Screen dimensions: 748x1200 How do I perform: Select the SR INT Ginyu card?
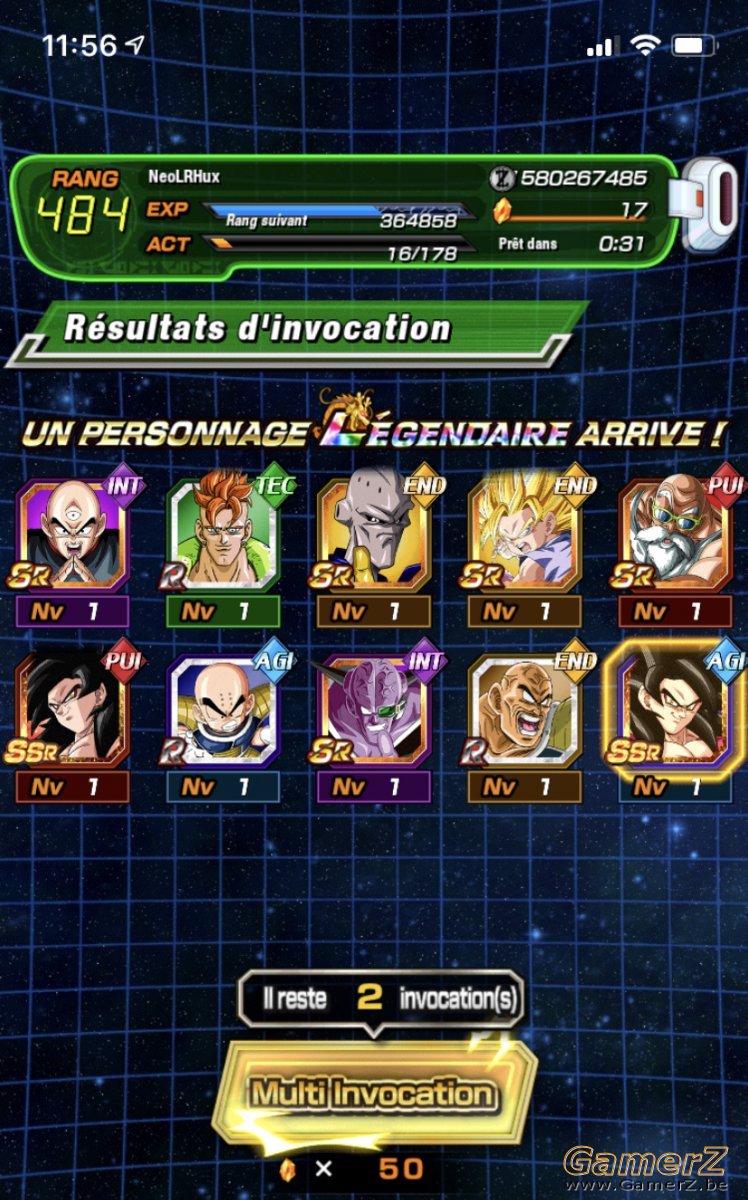pos(374,710)
